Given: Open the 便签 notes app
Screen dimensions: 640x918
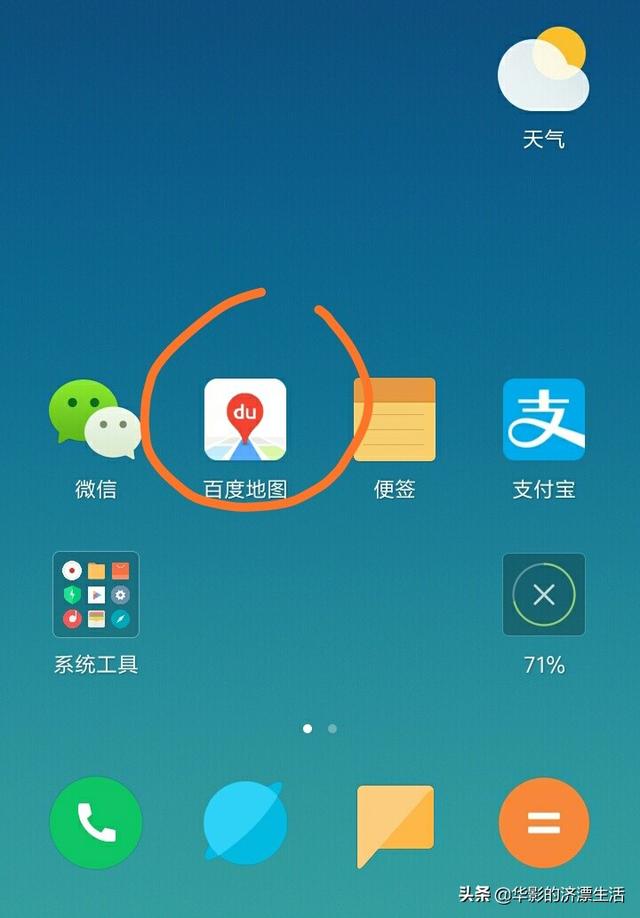Looking at the screenshot, I should (394, 420).
